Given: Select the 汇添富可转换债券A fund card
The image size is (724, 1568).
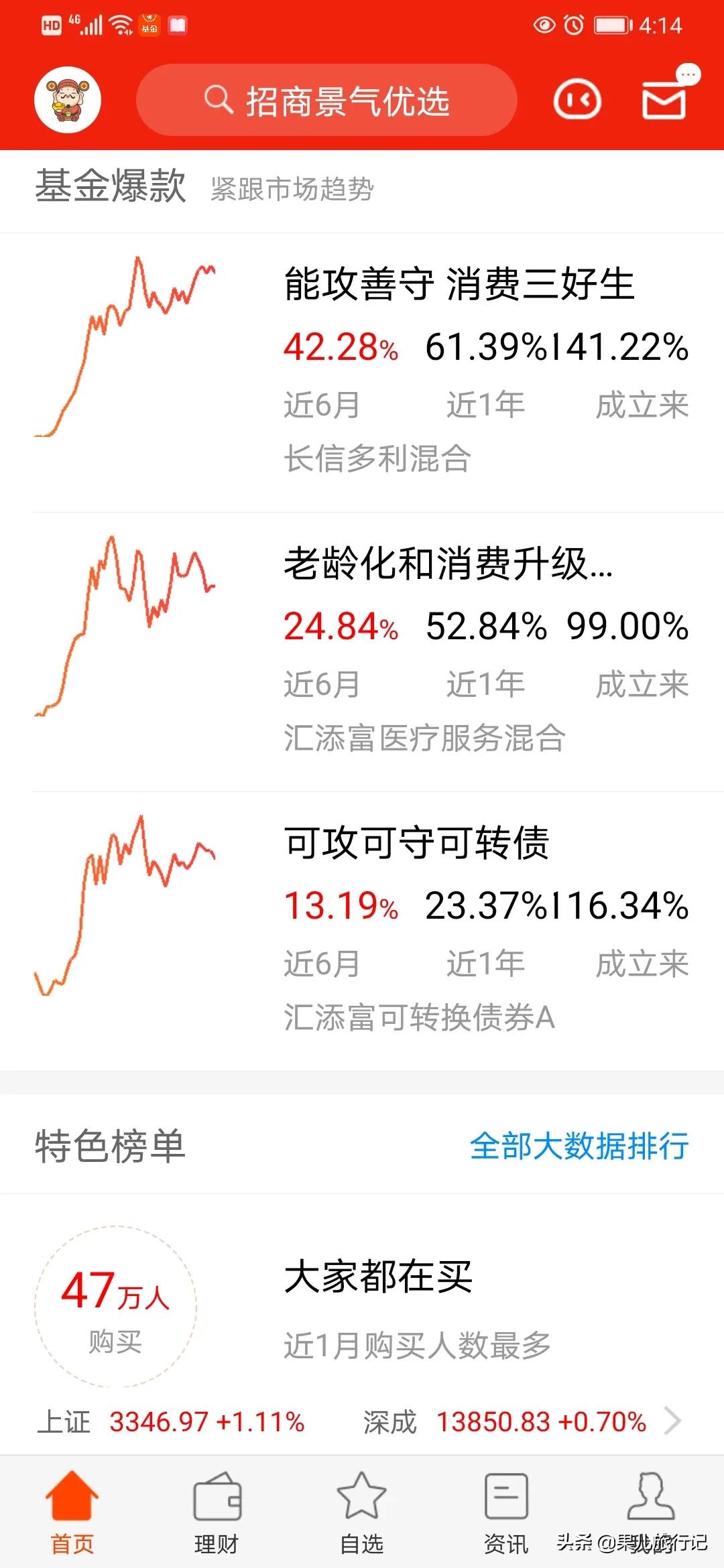Looking at the screenshot, I should click(362, 931).
